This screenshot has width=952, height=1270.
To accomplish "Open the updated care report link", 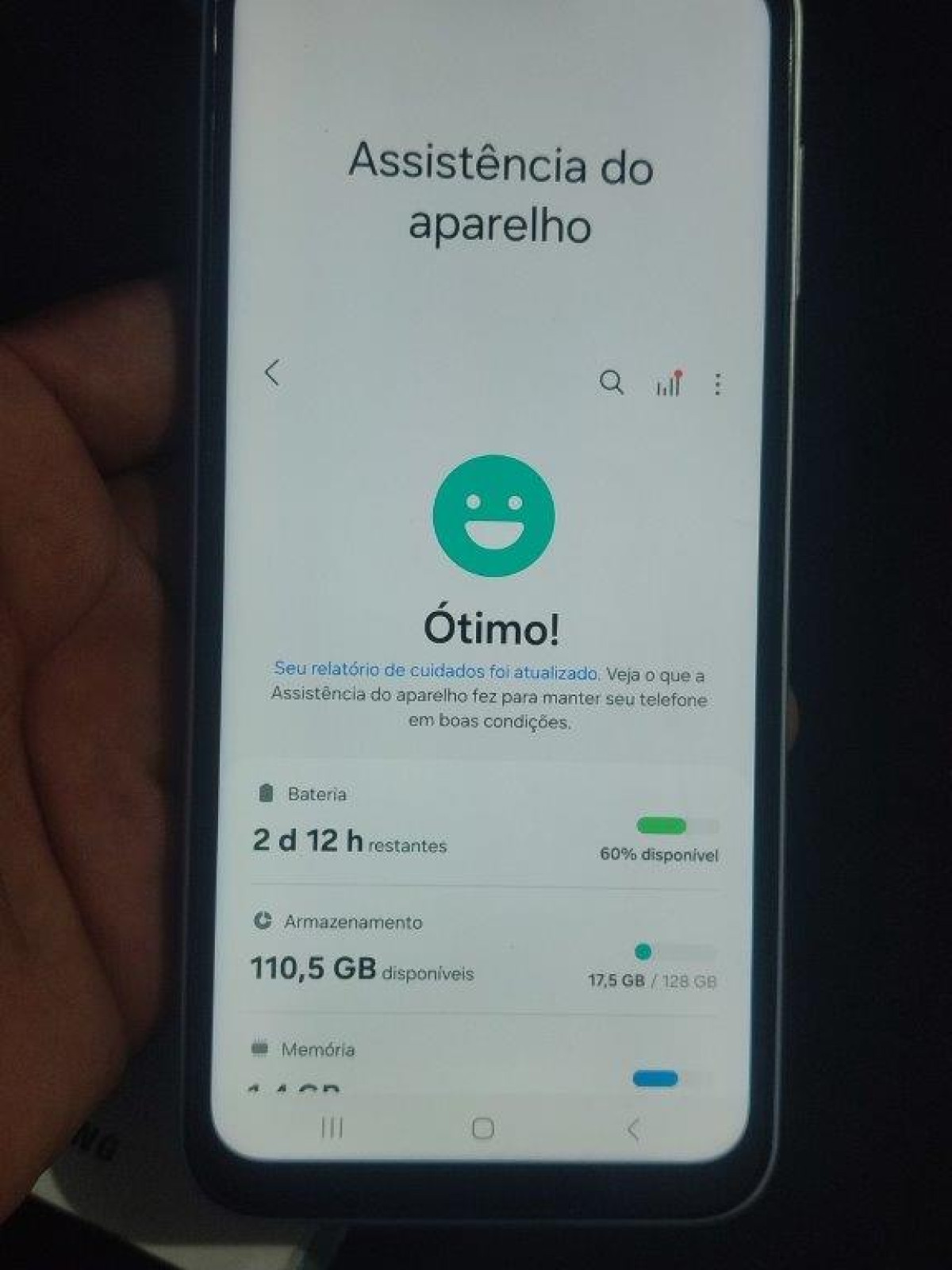I will click(436, 671).
